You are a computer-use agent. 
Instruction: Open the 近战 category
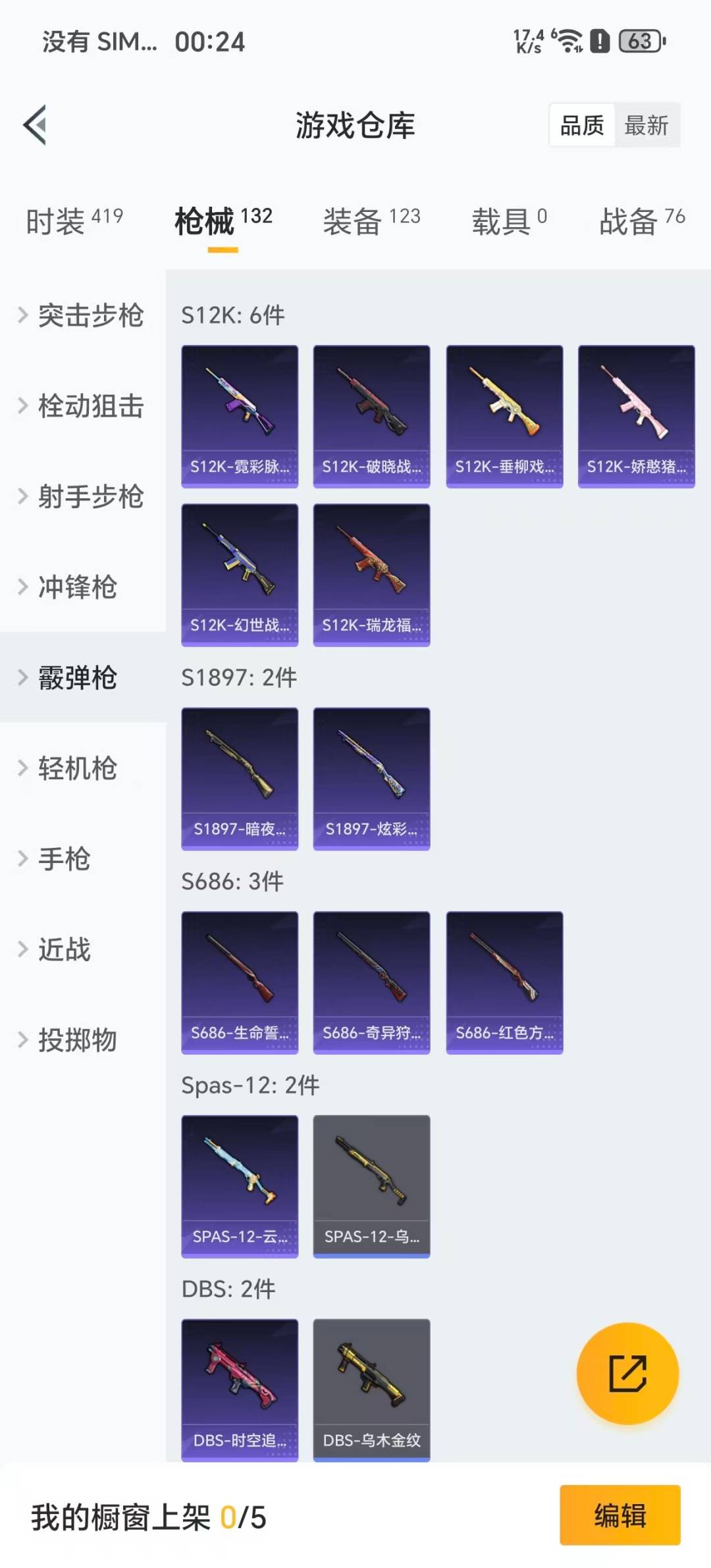(x=63, y=949)
